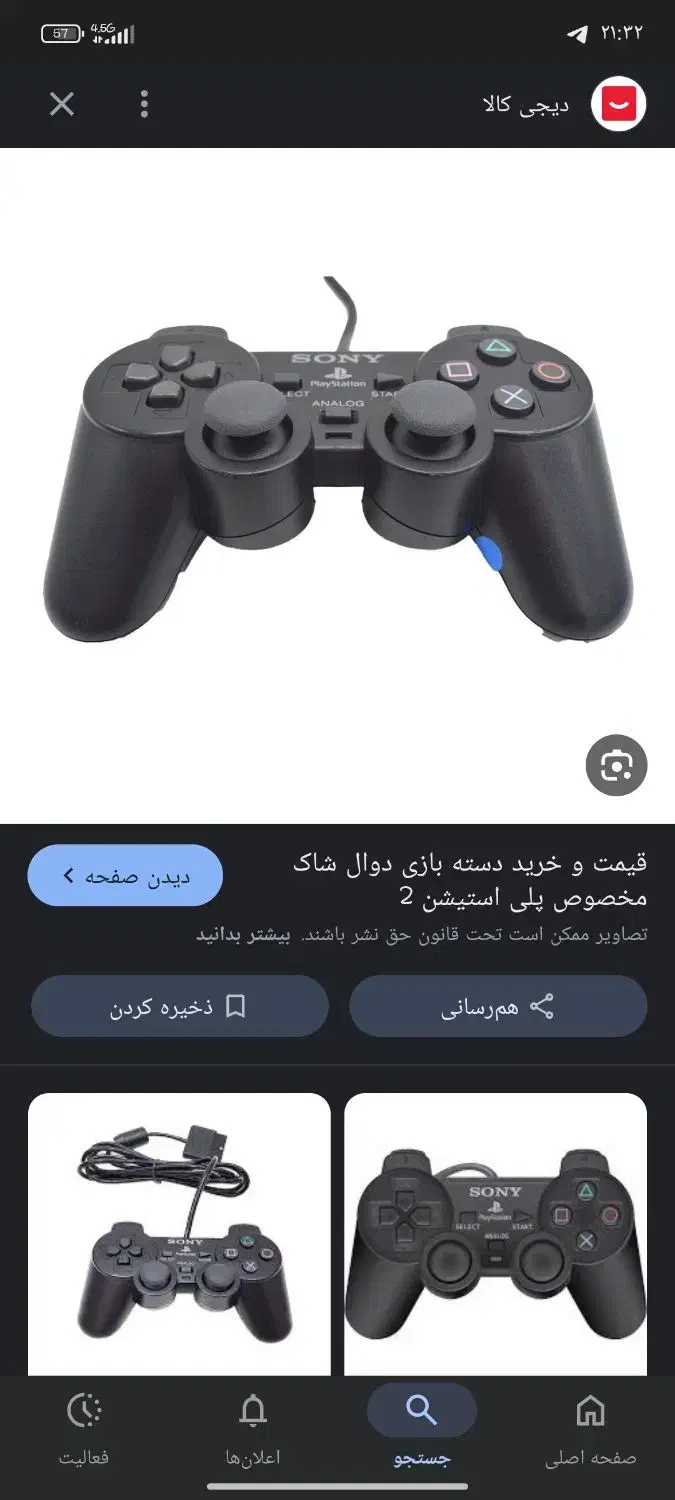The height and width of the screenshot is (1500, 675).
Task: Open the three-dot overflow menu
Action: coord(144,104)
